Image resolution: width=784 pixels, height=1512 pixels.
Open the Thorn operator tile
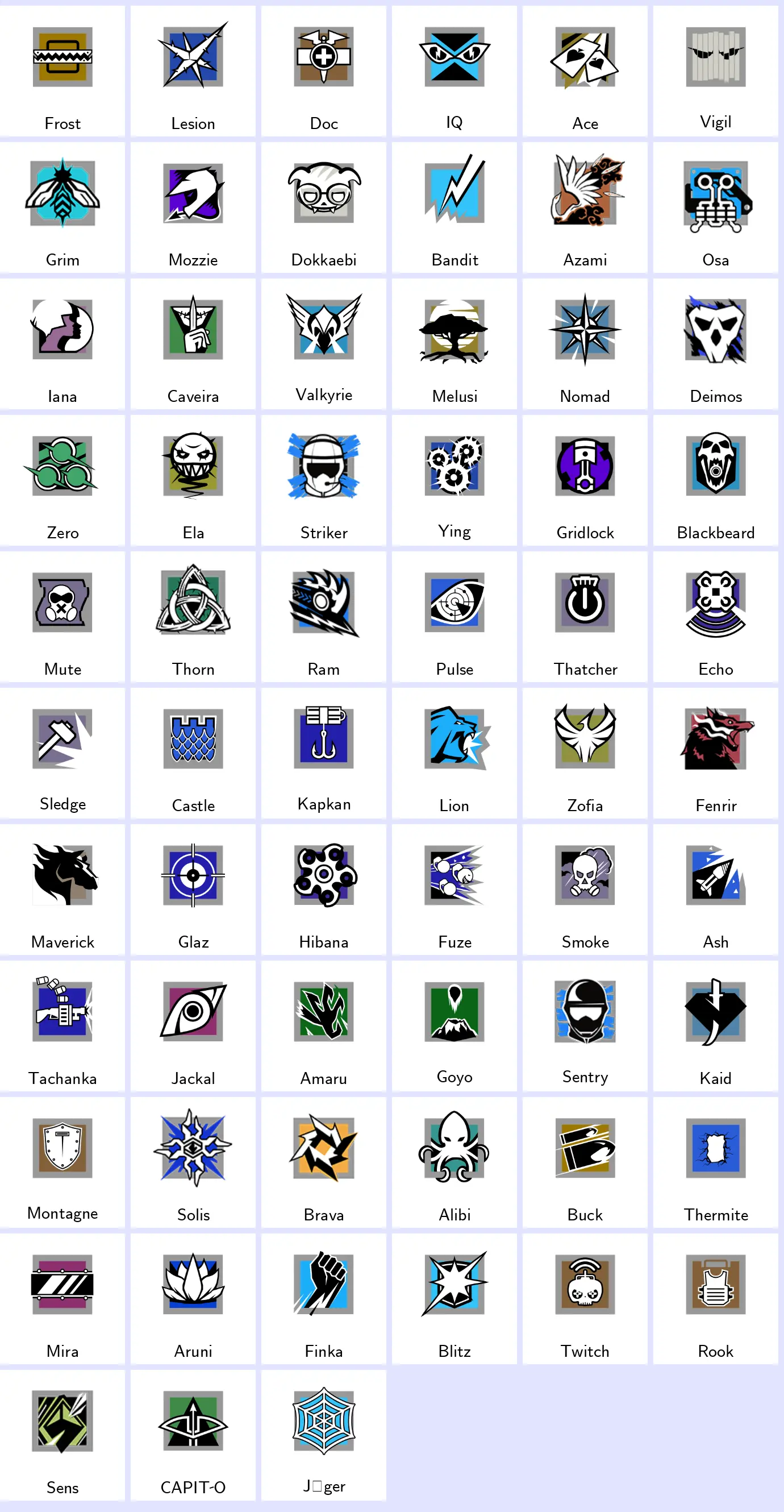point(193,616)
